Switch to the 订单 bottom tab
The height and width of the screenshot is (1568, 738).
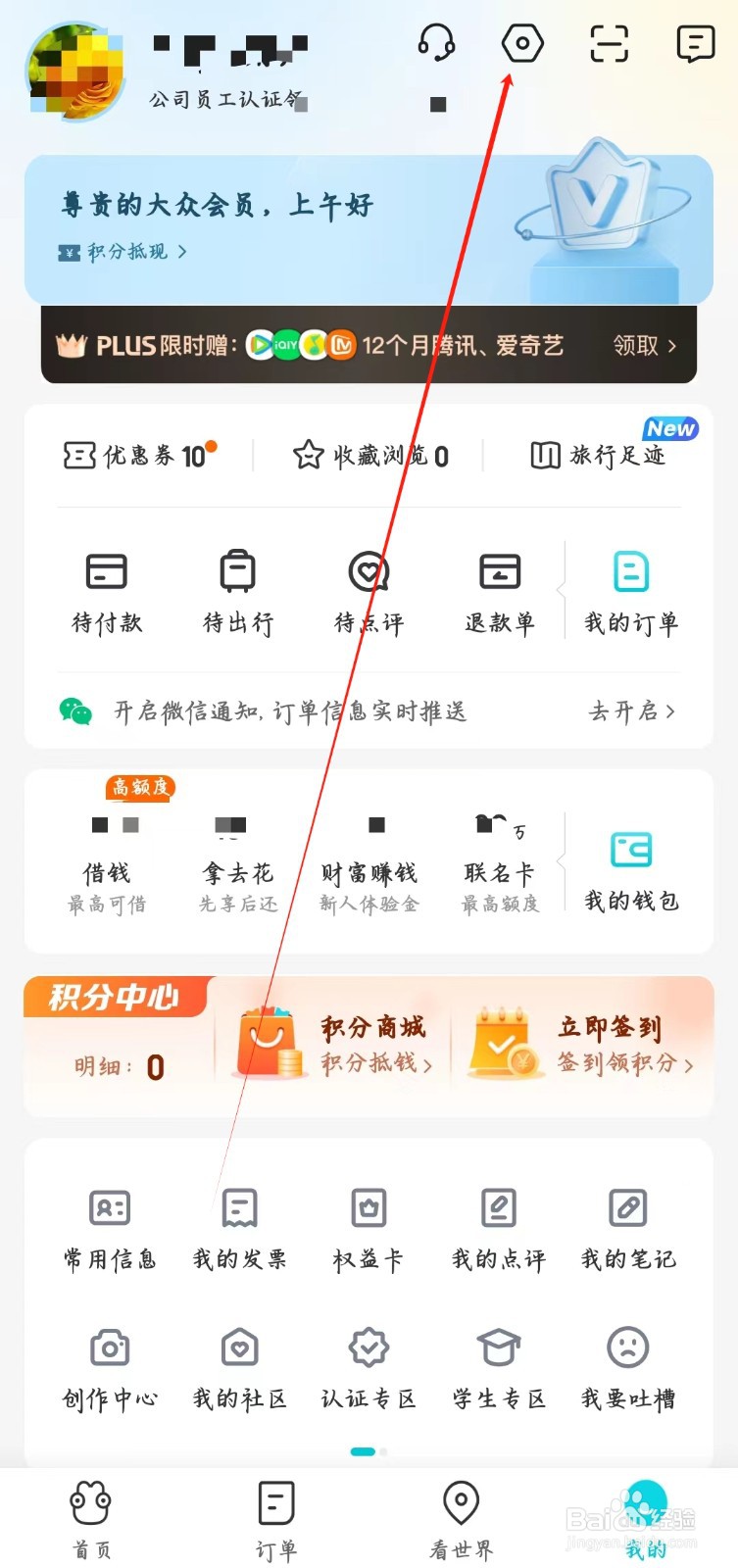click(275, 1509)
